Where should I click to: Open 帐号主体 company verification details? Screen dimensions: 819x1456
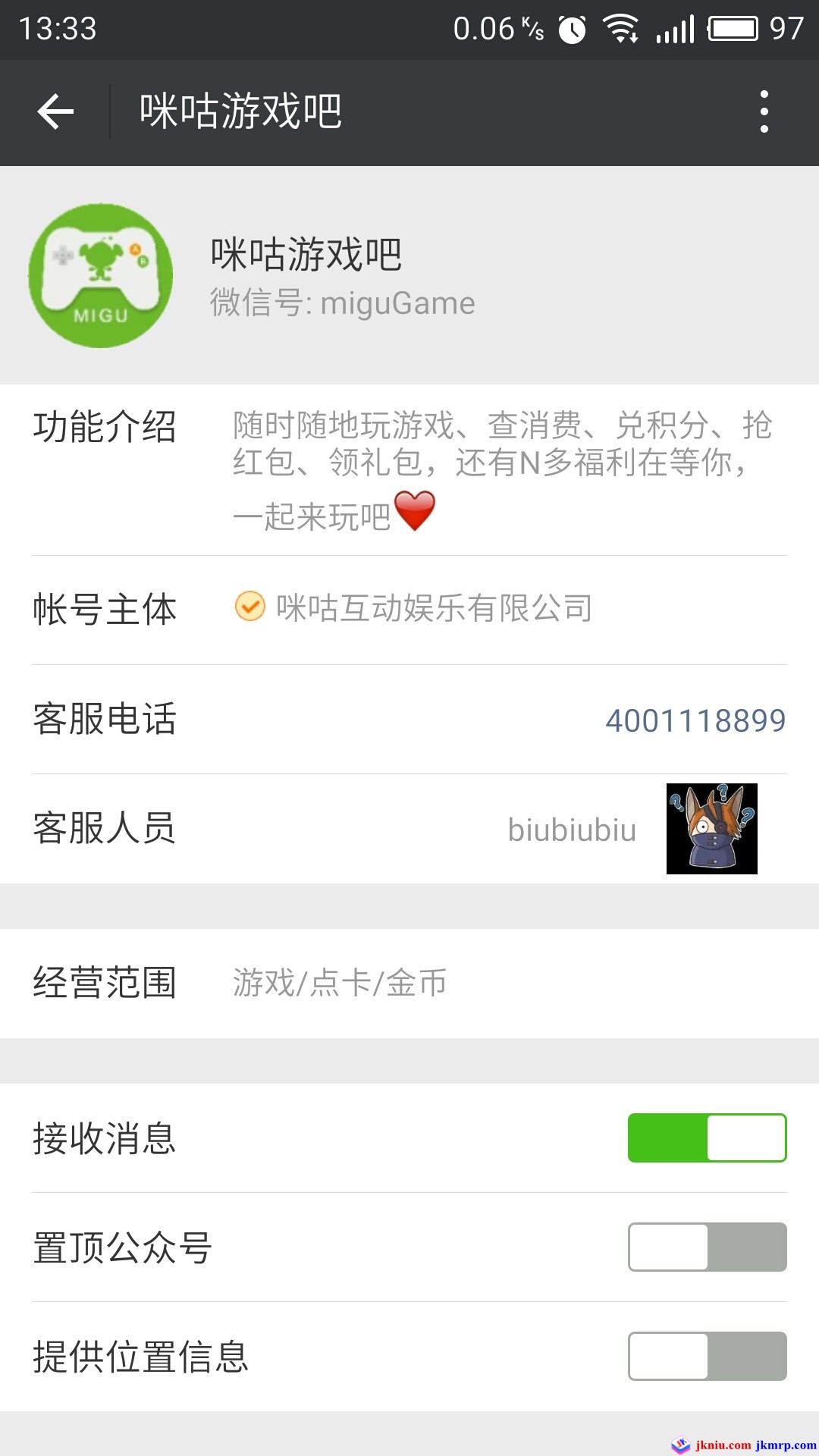pos(434,608)
